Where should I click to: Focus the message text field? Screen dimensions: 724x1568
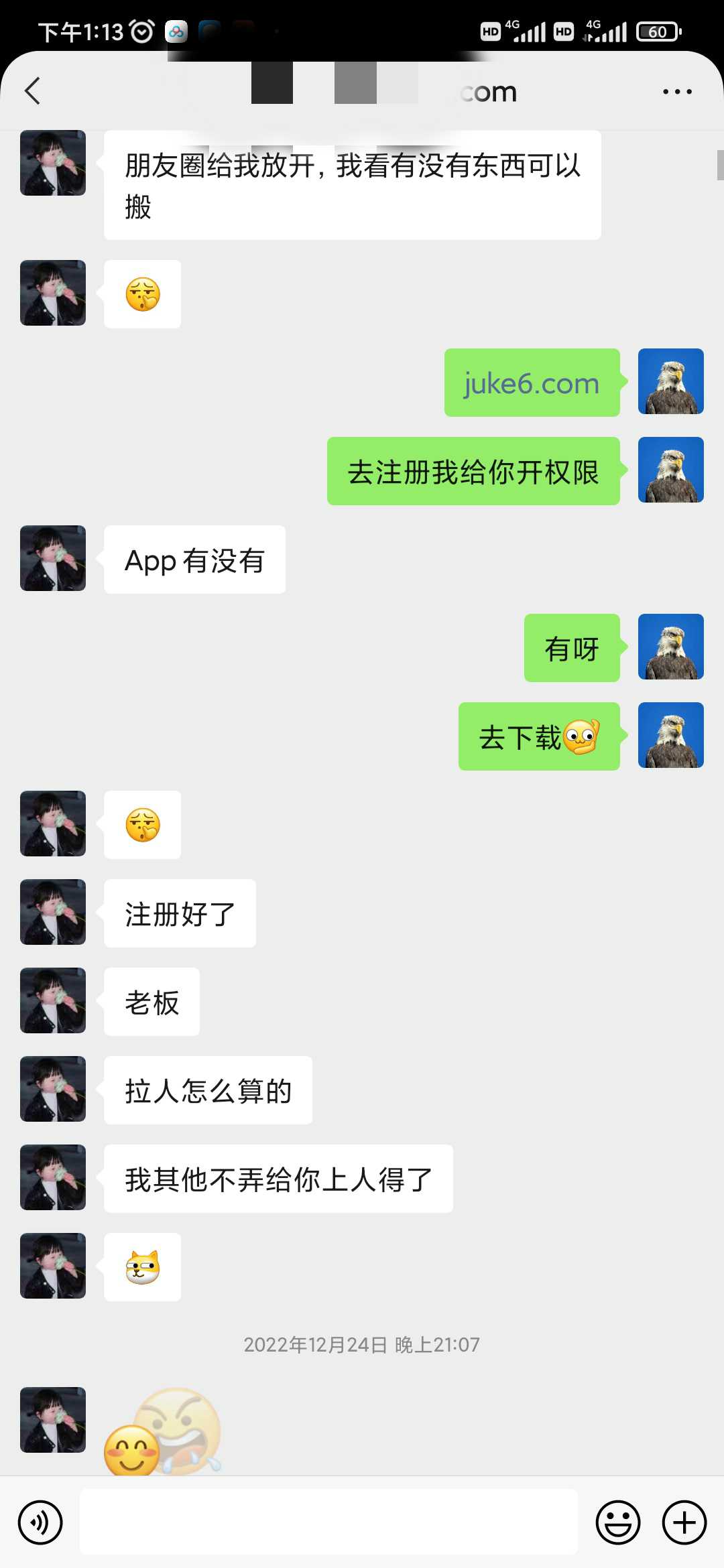point(328,1522)
